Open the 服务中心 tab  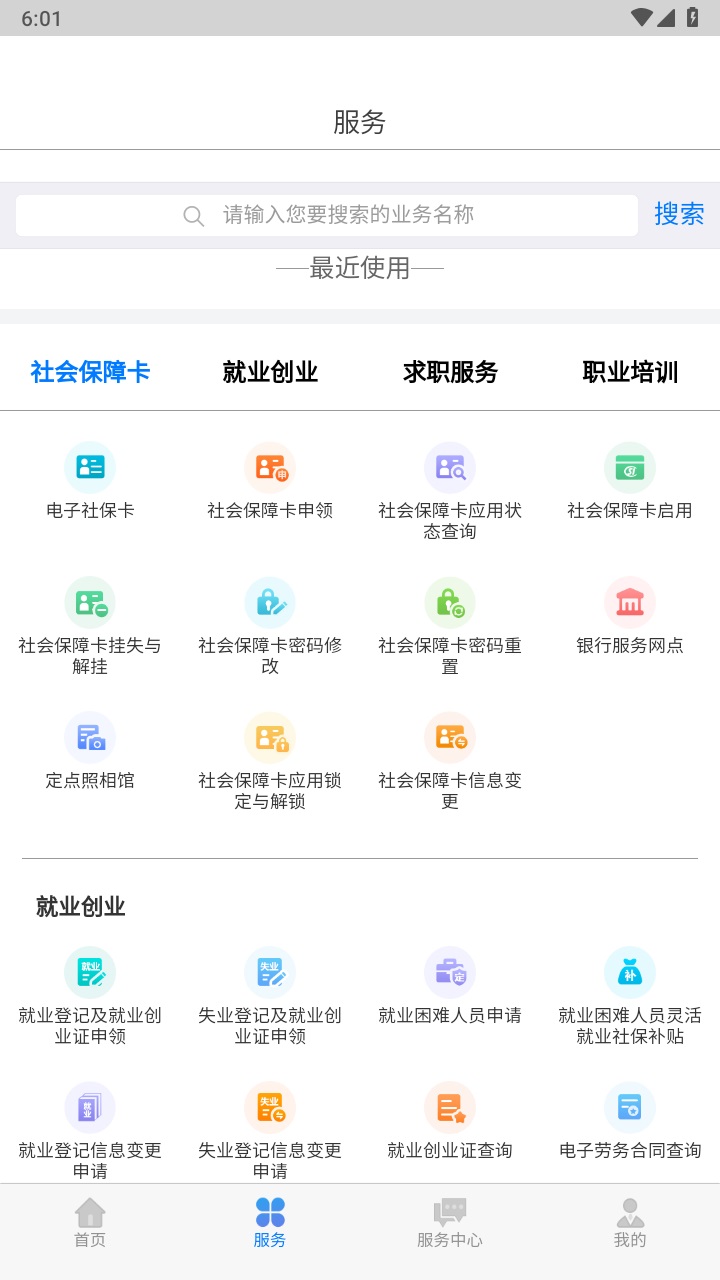pyautogui.click(x=450, y=1223)
